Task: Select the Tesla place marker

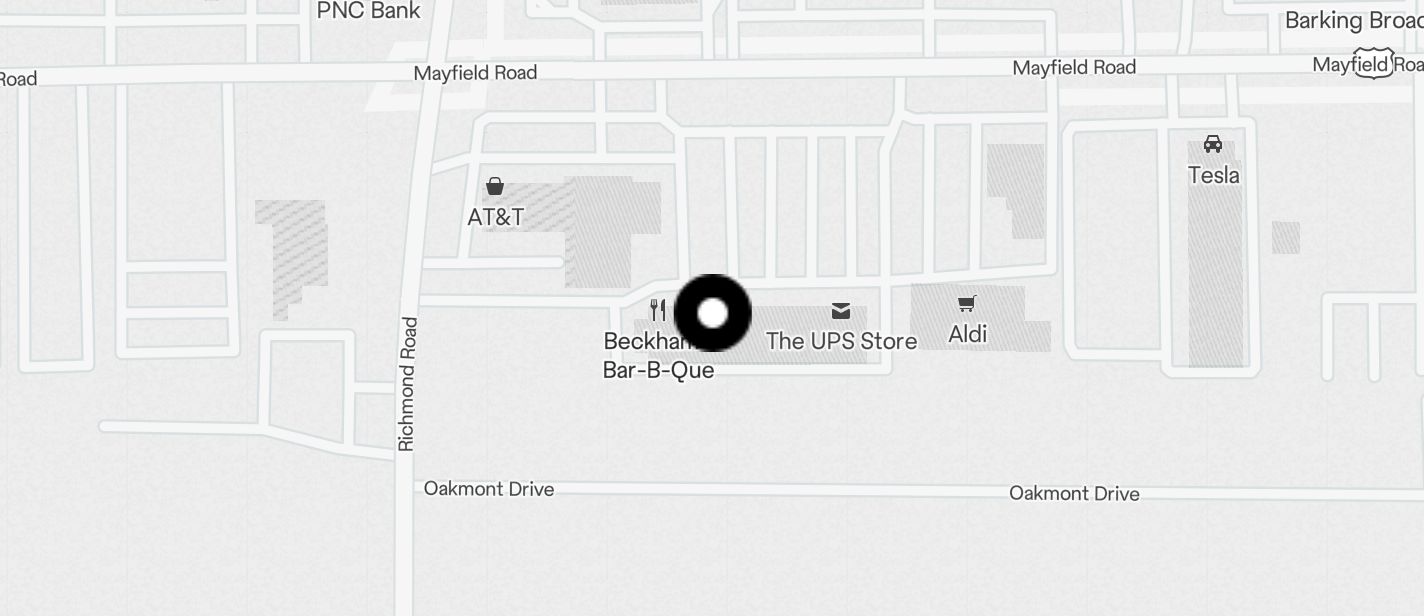Action: [x=1213, y=145]
